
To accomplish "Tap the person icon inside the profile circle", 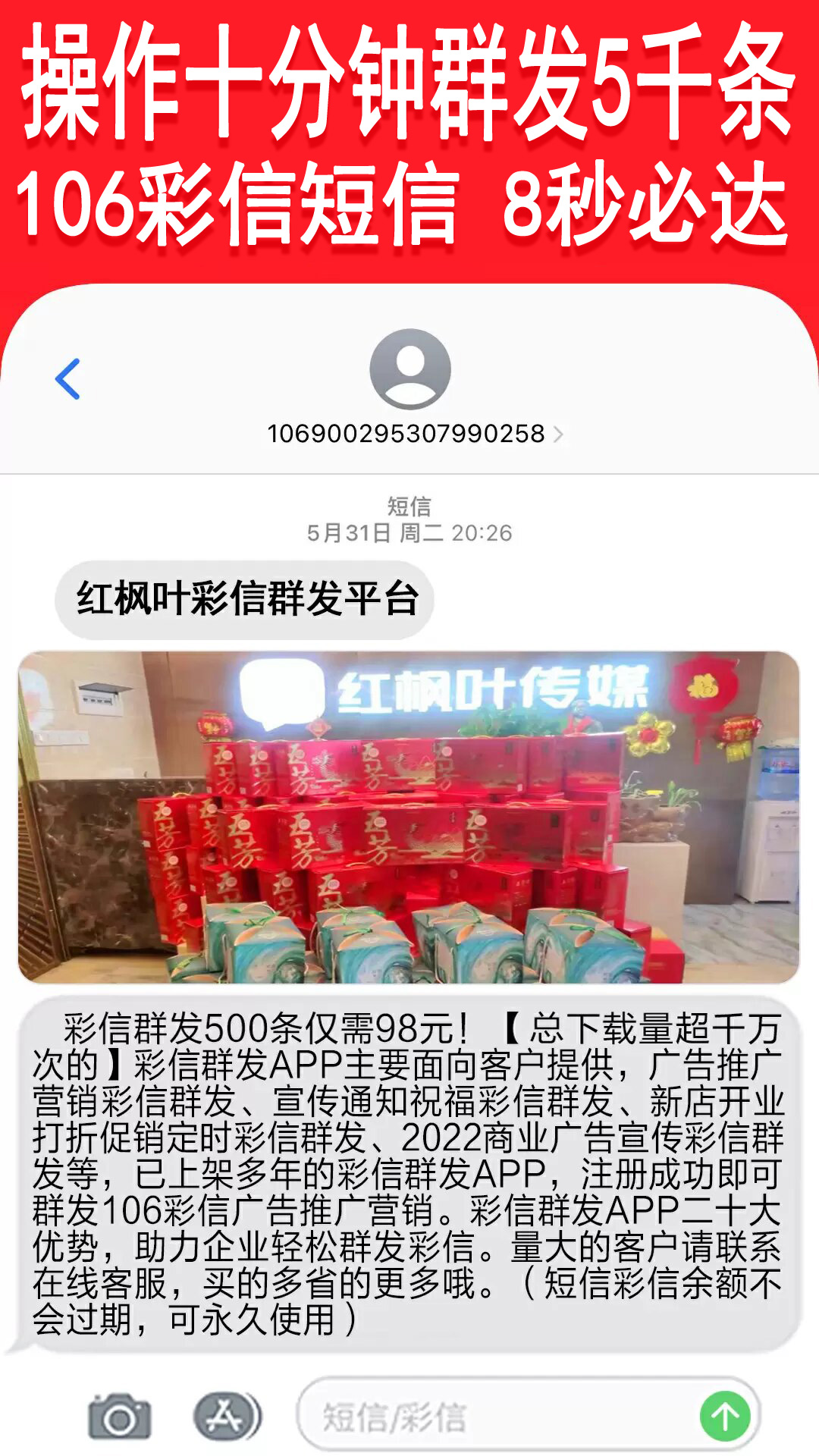I will [x=409, y=369].
